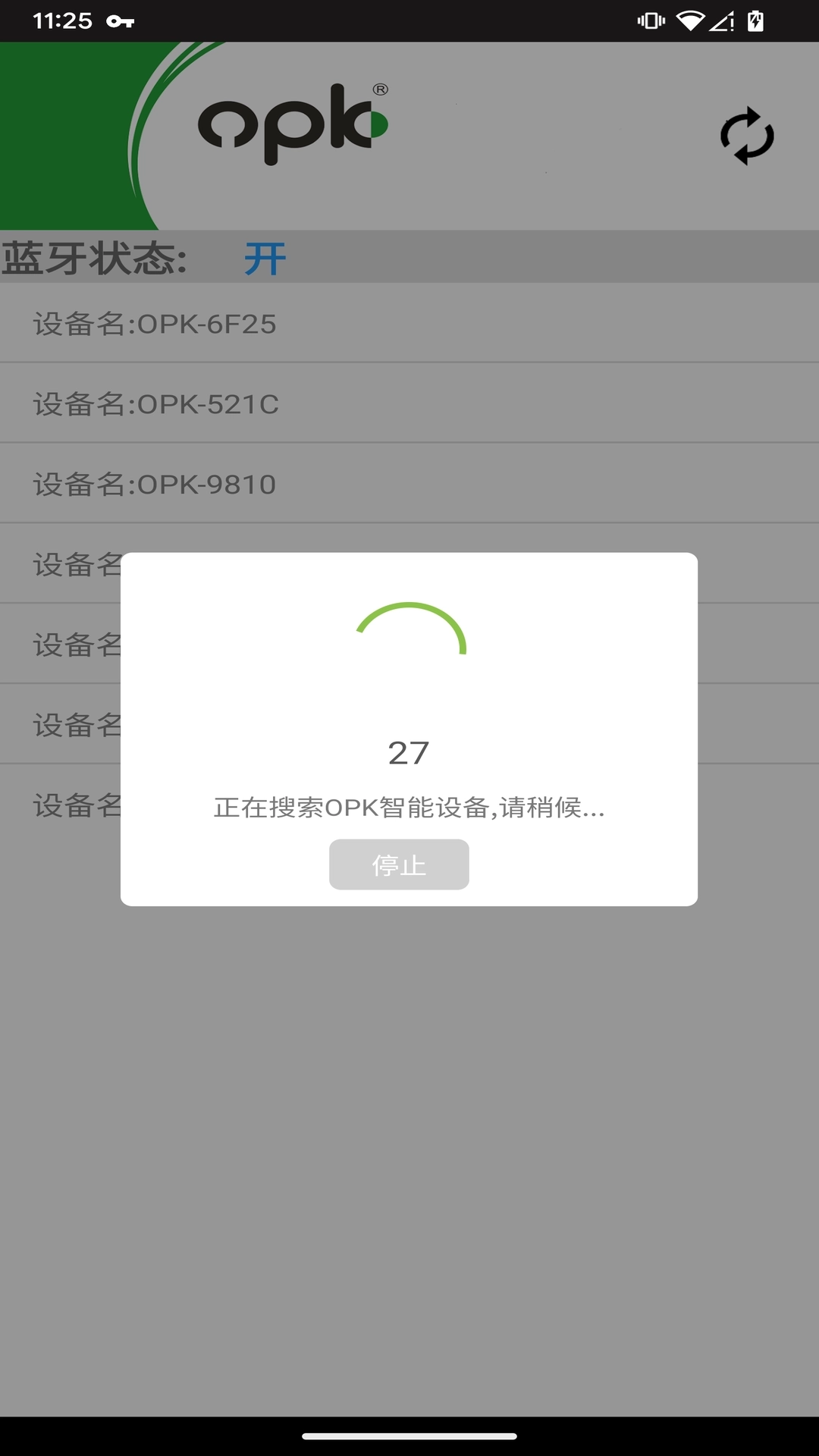Screen dimensions: 819x1456
Task: Toggle Bluetooth by tapping 开
Action: click(x=265, y=258)
